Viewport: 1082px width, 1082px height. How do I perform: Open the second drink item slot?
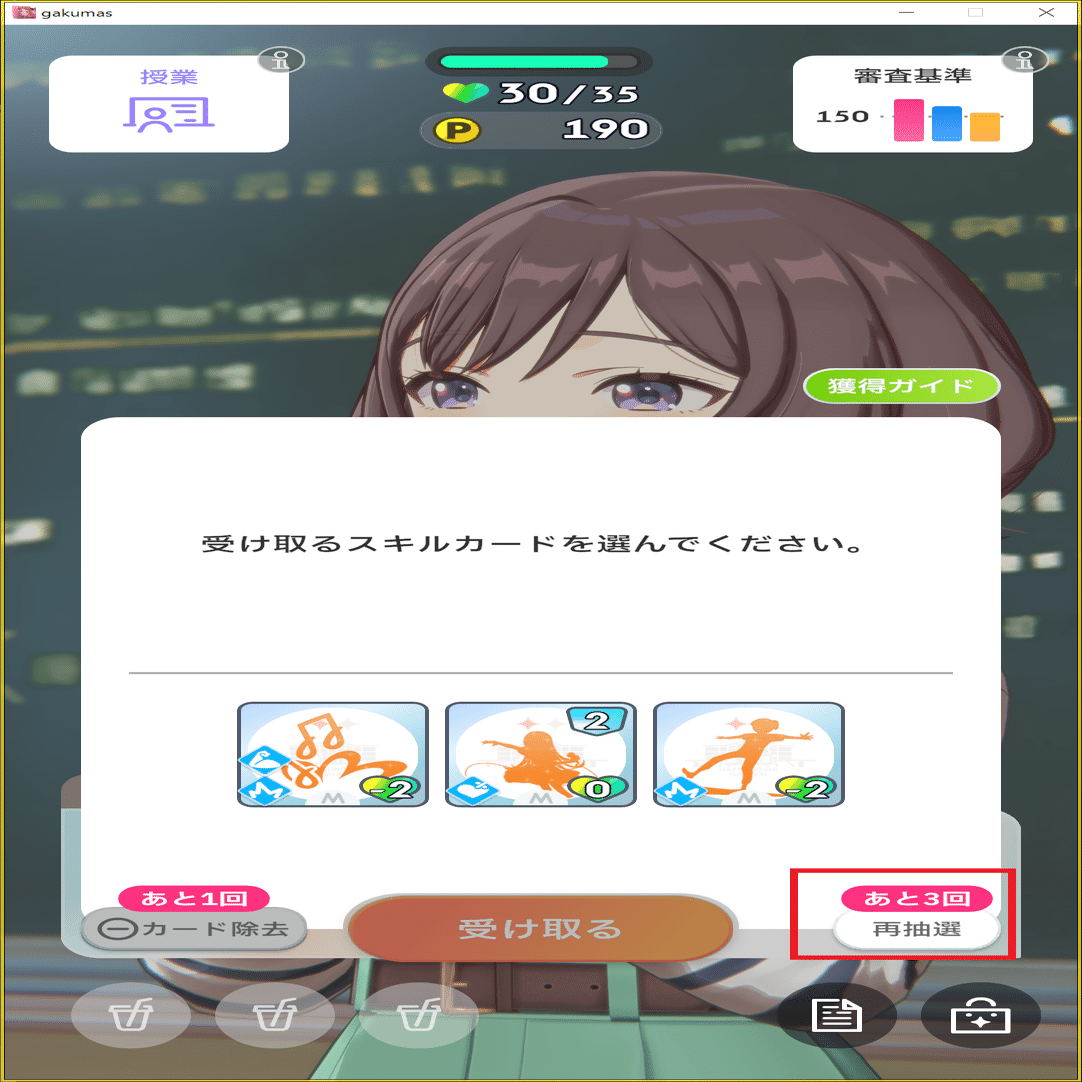[x=272, y=1016]
